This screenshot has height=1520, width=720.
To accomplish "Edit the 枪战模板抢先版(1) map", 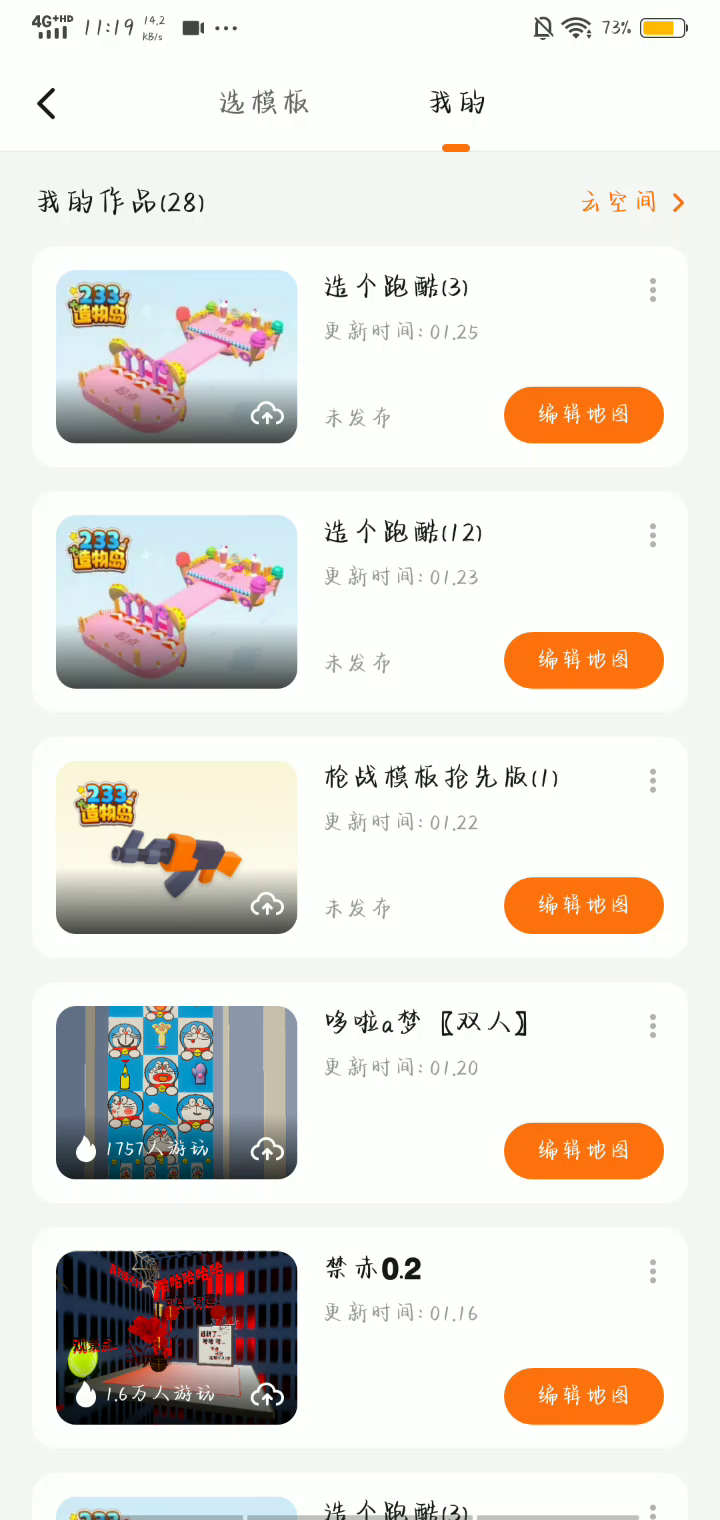I will pyautogui.click(x=583, y=905).
